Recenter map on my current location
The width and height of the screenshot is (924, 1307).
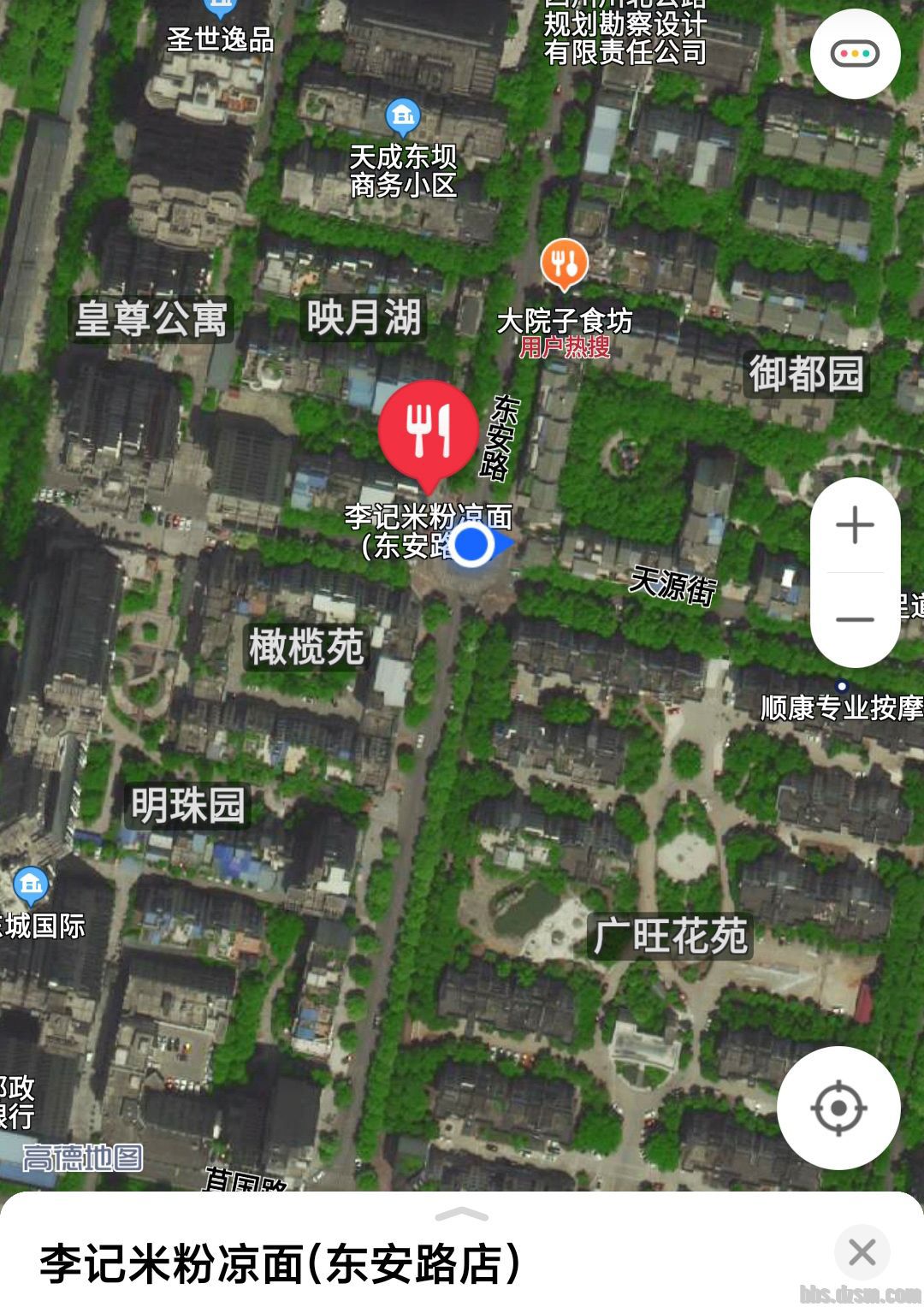click(838, 1108)
